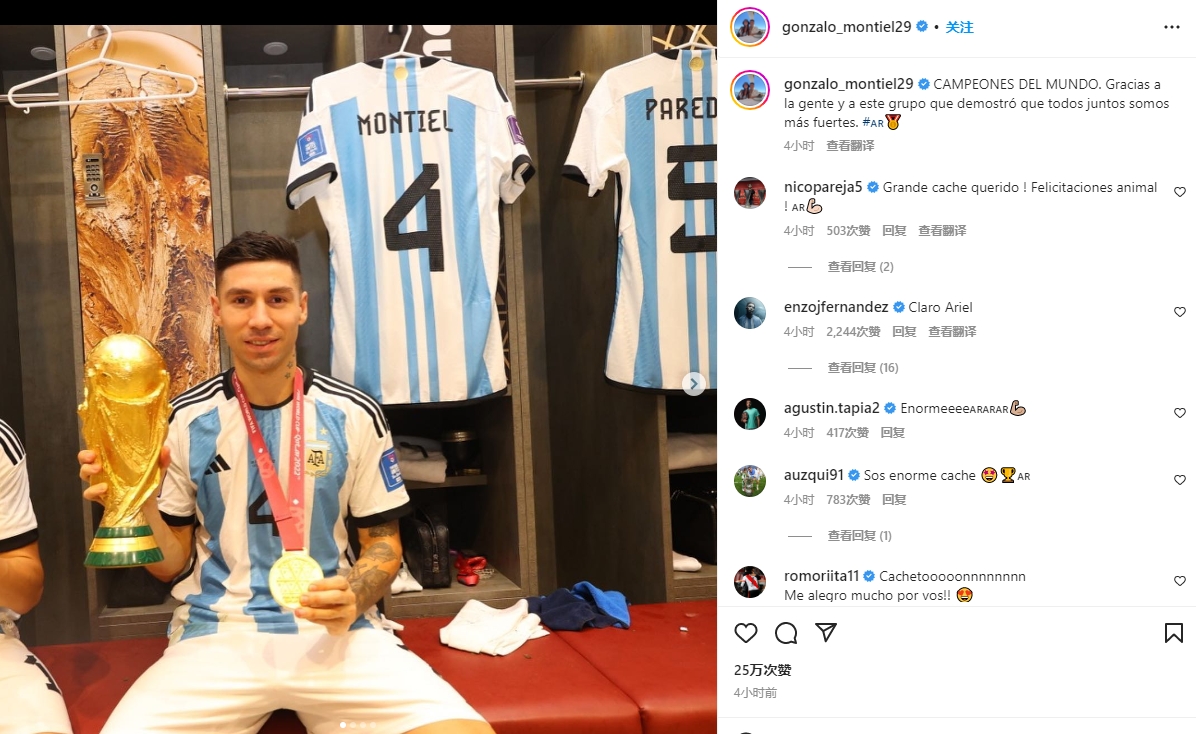Reply to nicopareja5's comment
This screenshot has width=1196, height=734.
894,231
